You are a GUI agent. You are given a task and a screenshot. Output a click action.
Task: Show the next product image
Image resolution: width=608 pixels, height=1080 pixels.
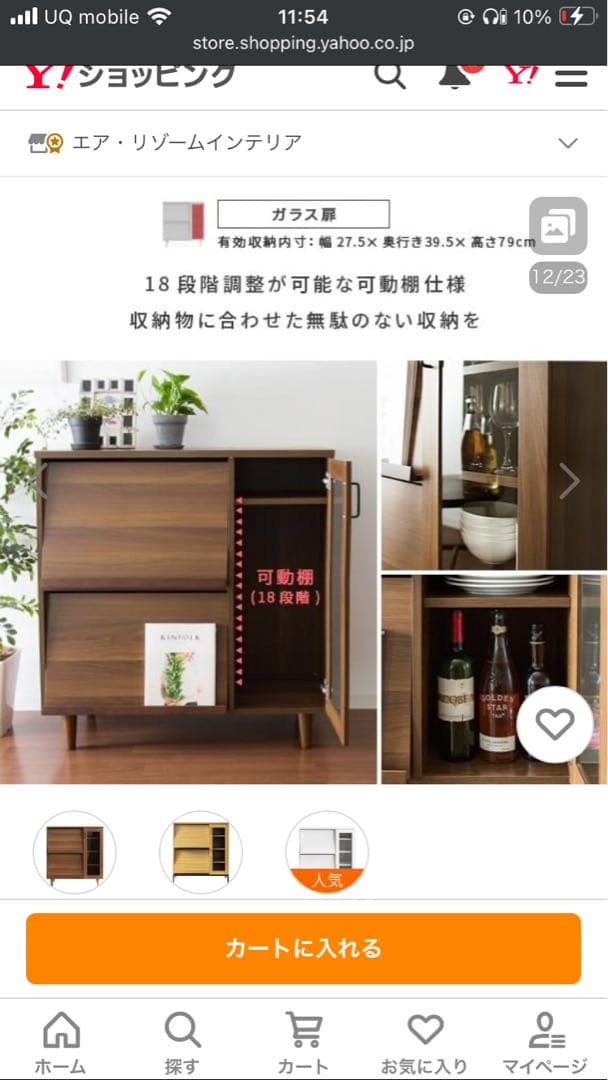pyautogui.click(x=569, y=481)
